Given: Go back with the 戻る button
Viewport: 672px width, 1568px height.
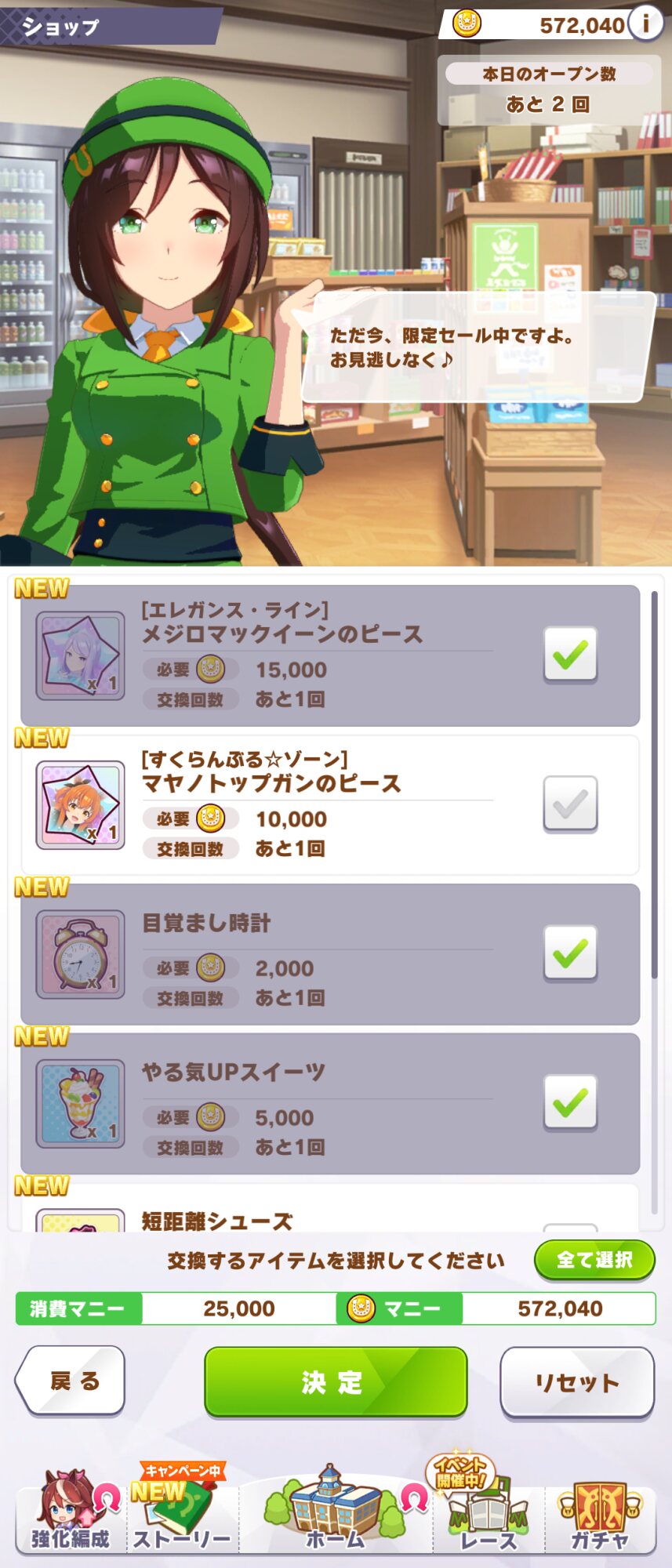Looking at the screenshot, I should [71, 1381].
